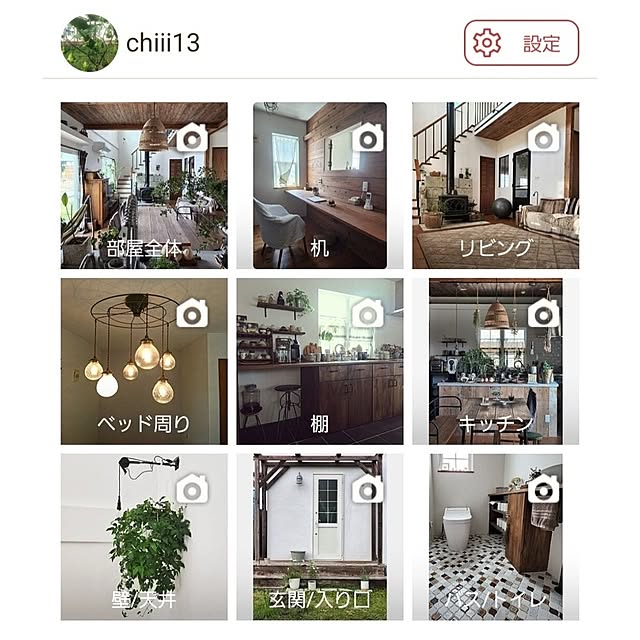Tap the camera icon on 部屋全体
Screen dimensions: 640x640
[x=192, y=138]
